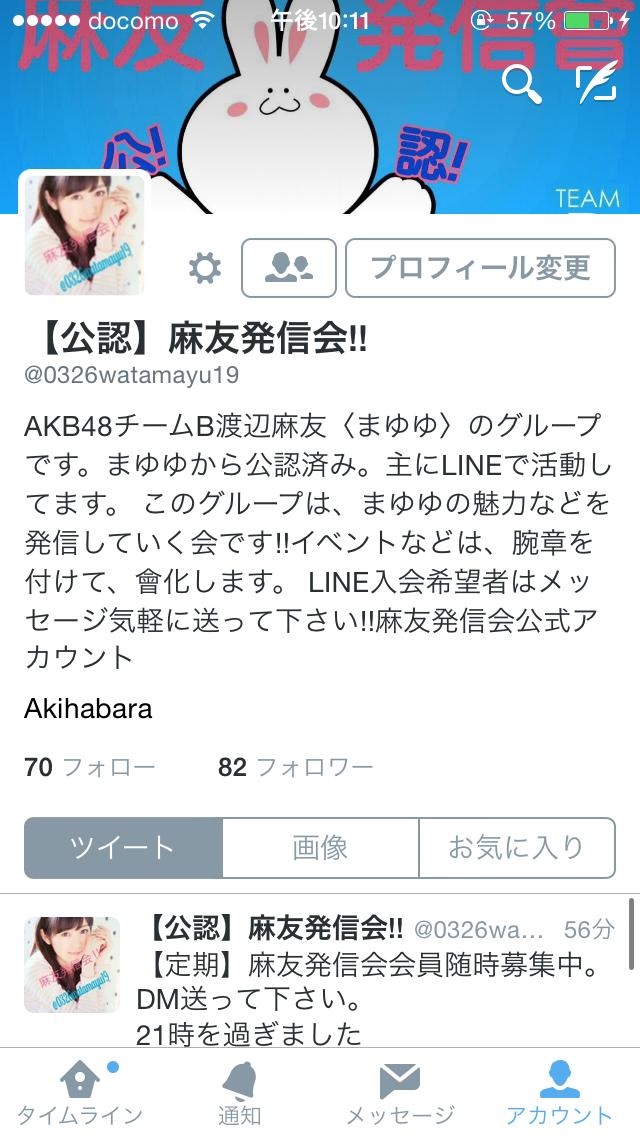
Task: Open the 通知 notifications tab
Action: (x=240, y=1093)
